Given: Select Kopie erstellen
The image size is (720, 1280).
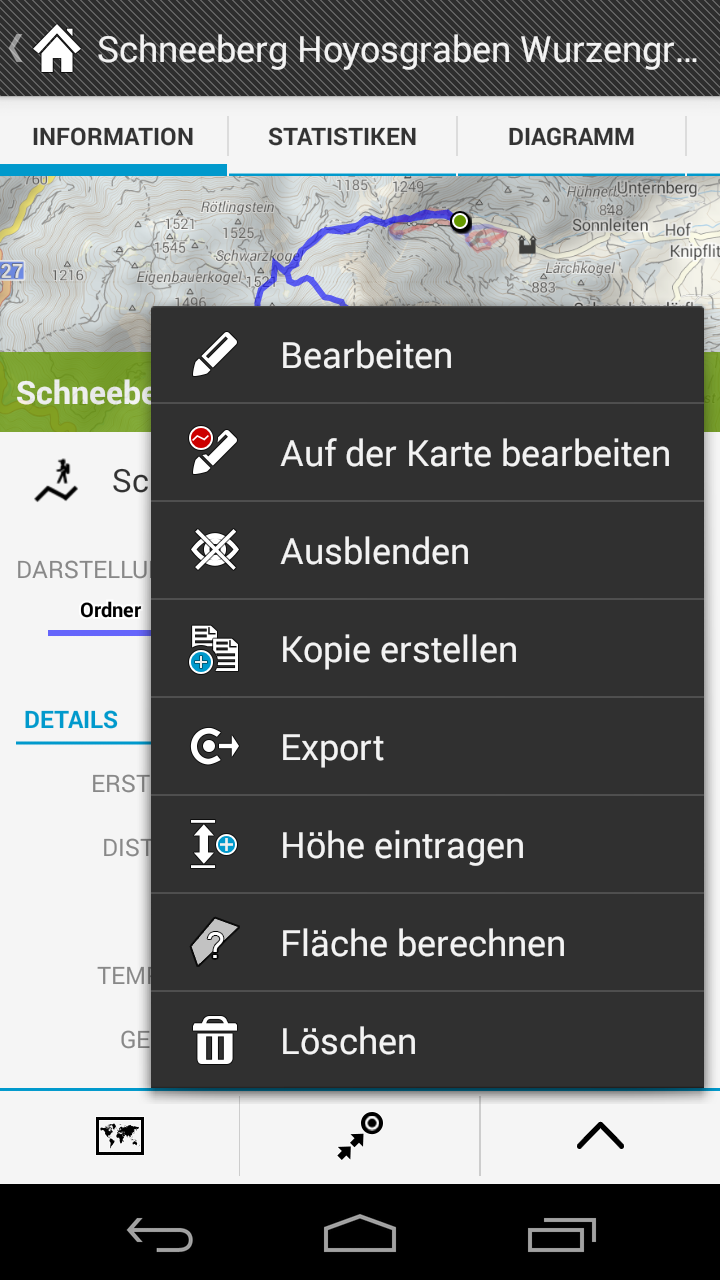Looking at the screenshot, I should click(x=427, y=650).
